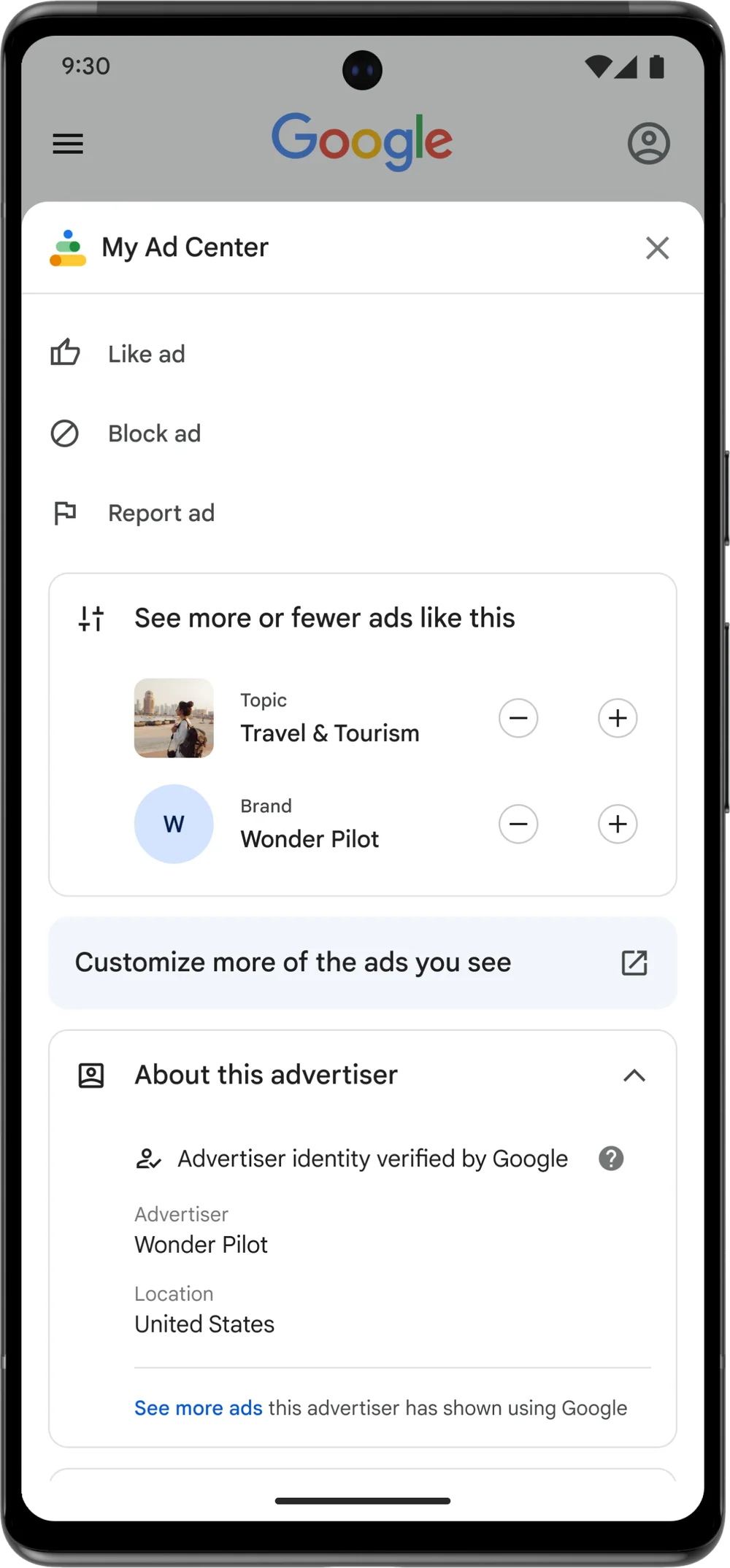The height and width of the screenshot is (1568, 730).
Task: See fewer Travel & Tourism ads
Action: 518,718
